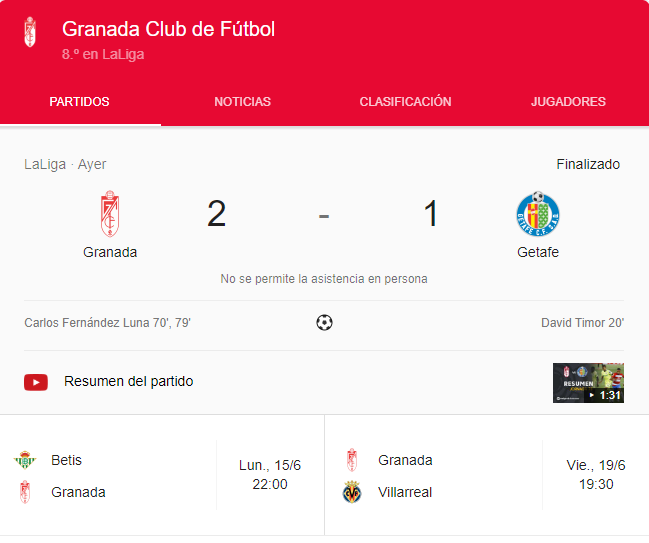Switch to the Noticias tab
This screenshot has width=649, height=543.
point(242,102)
